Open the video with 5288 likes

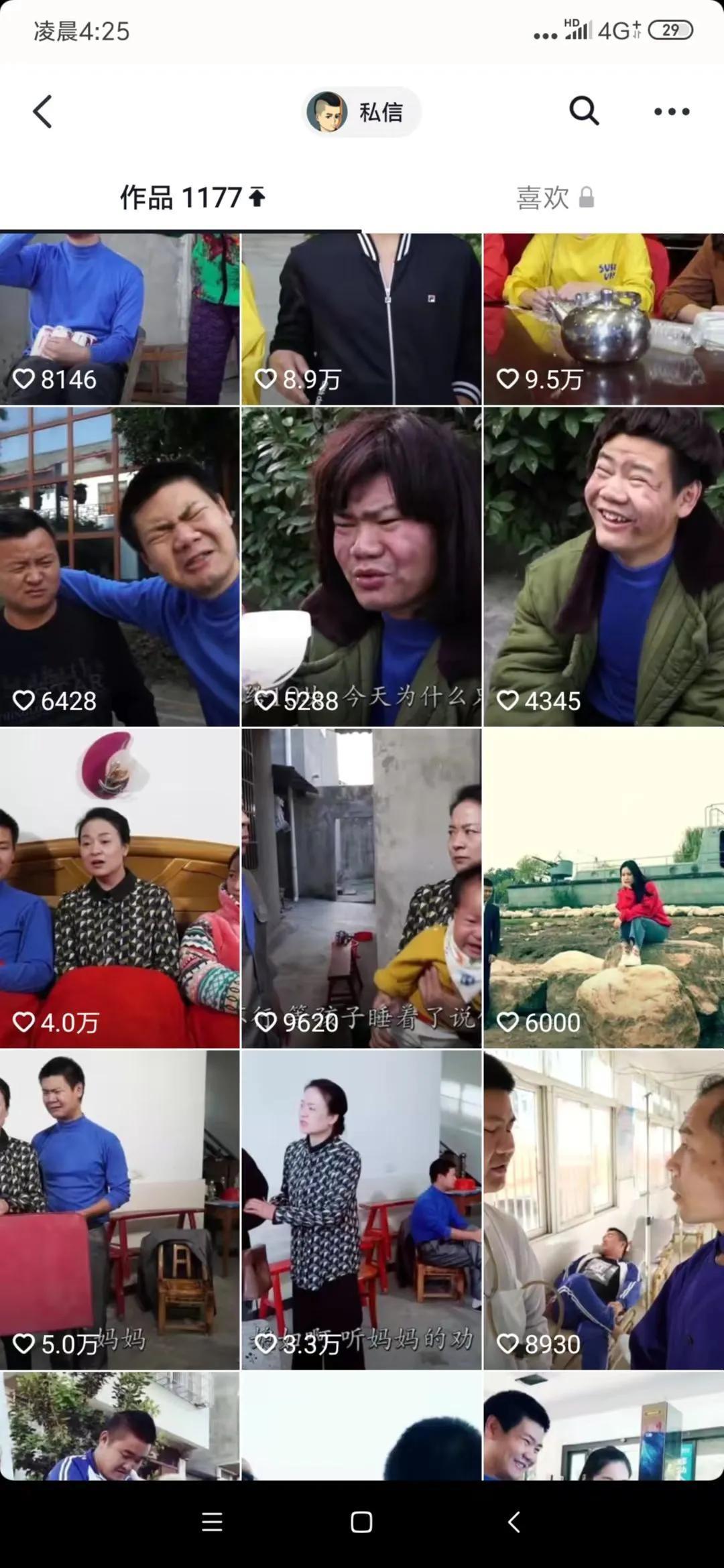(361, 567)
